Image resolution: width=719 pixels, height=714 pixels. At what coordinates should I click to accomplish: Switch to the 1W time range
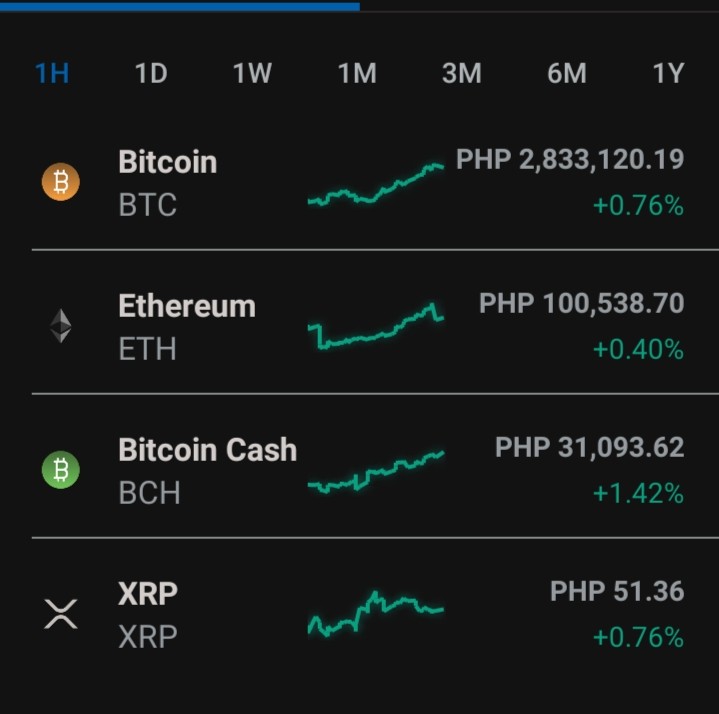[x=252, y=73]
